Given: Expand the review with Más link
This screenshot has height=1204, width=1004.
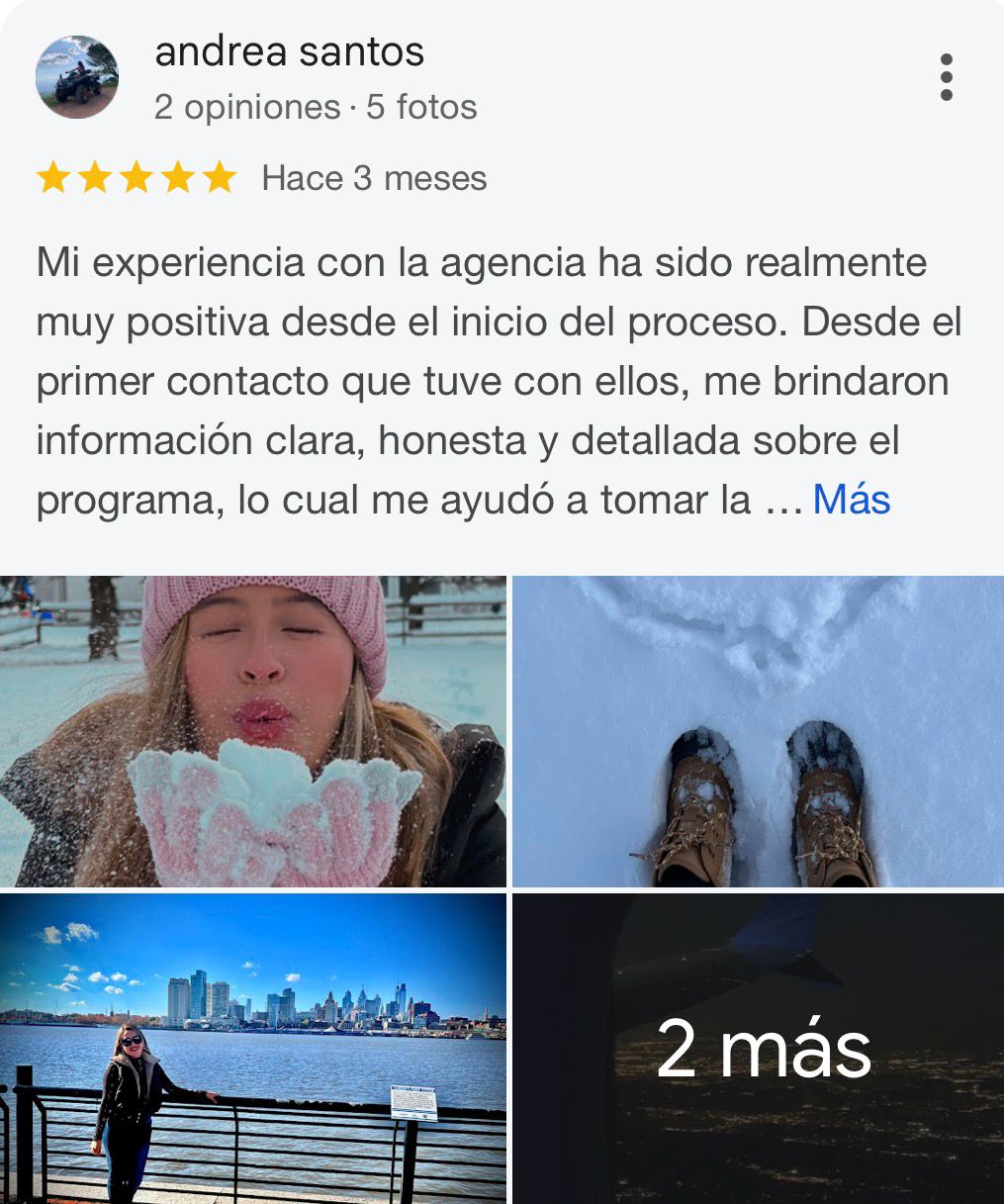Looking at the screenshot, I should (x=851, y=500).
